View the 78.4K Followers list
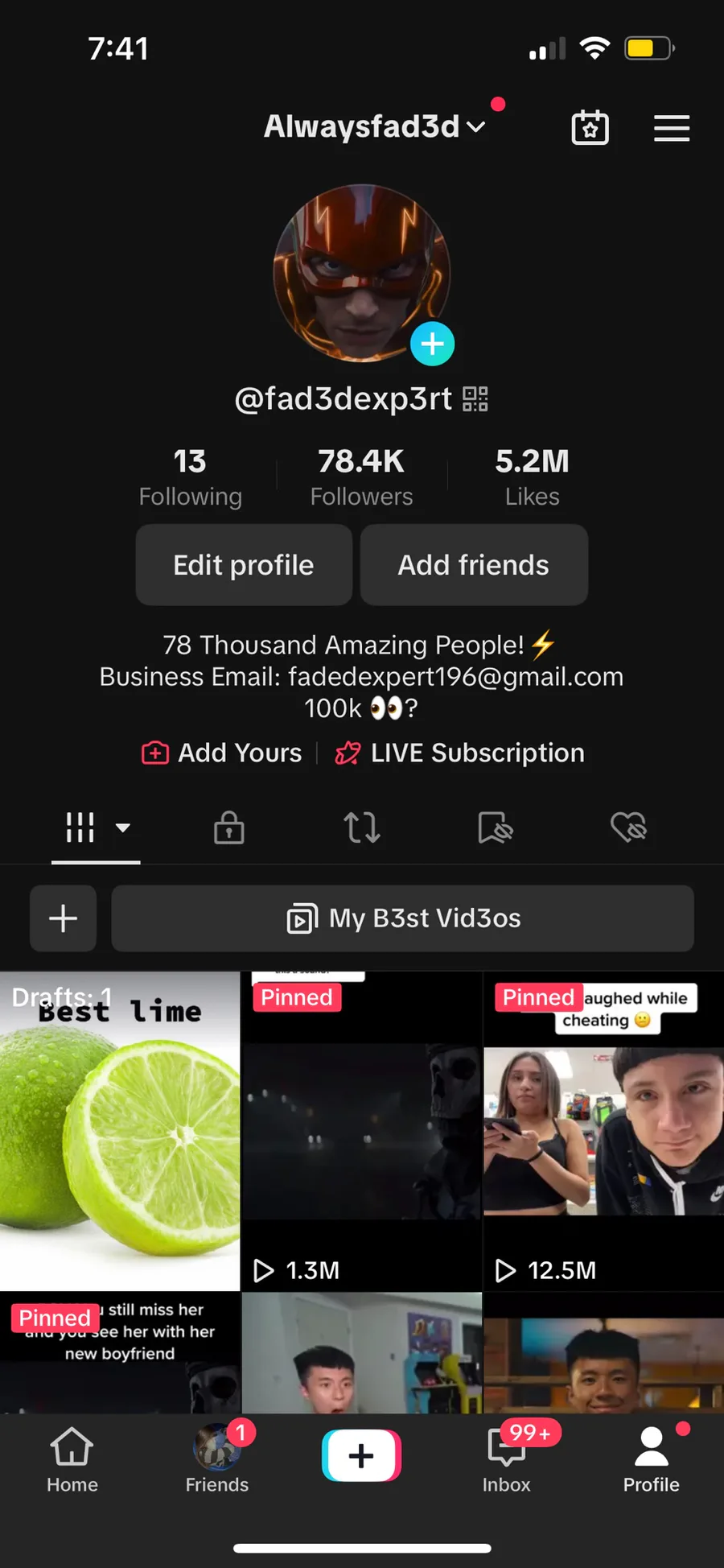 [x=361, y=477]
